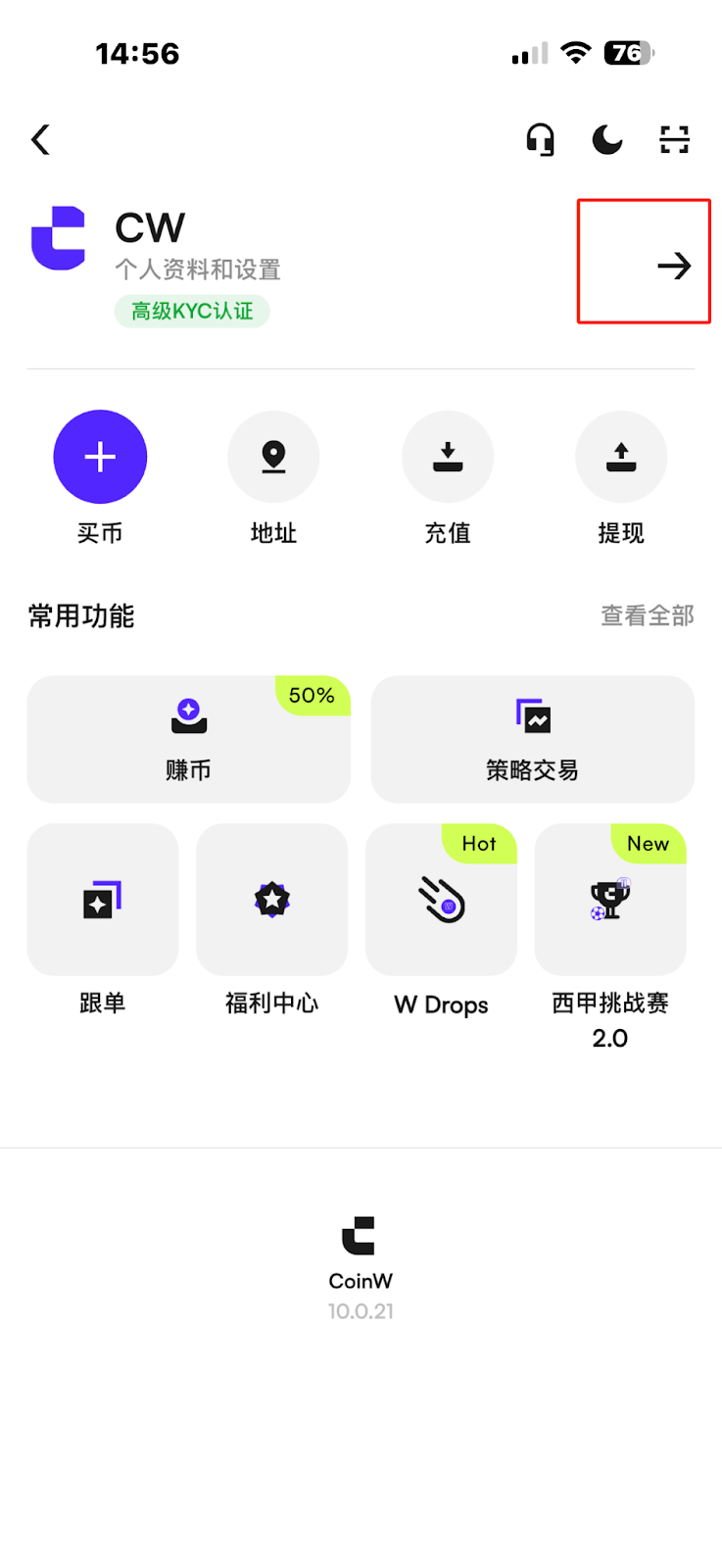Open 提现 withdraw
722x1568 pixels.
click(x=621, y=457)
